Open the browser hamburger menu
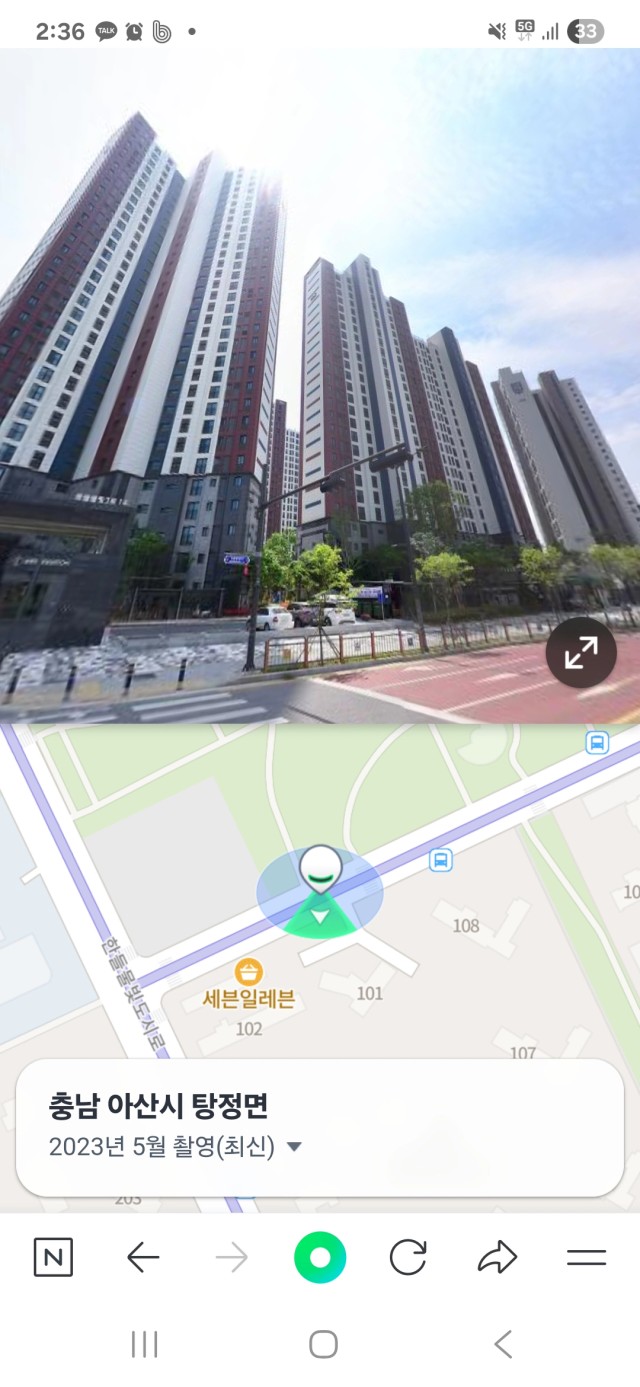640x1387 pixels. pos(587,1258)
